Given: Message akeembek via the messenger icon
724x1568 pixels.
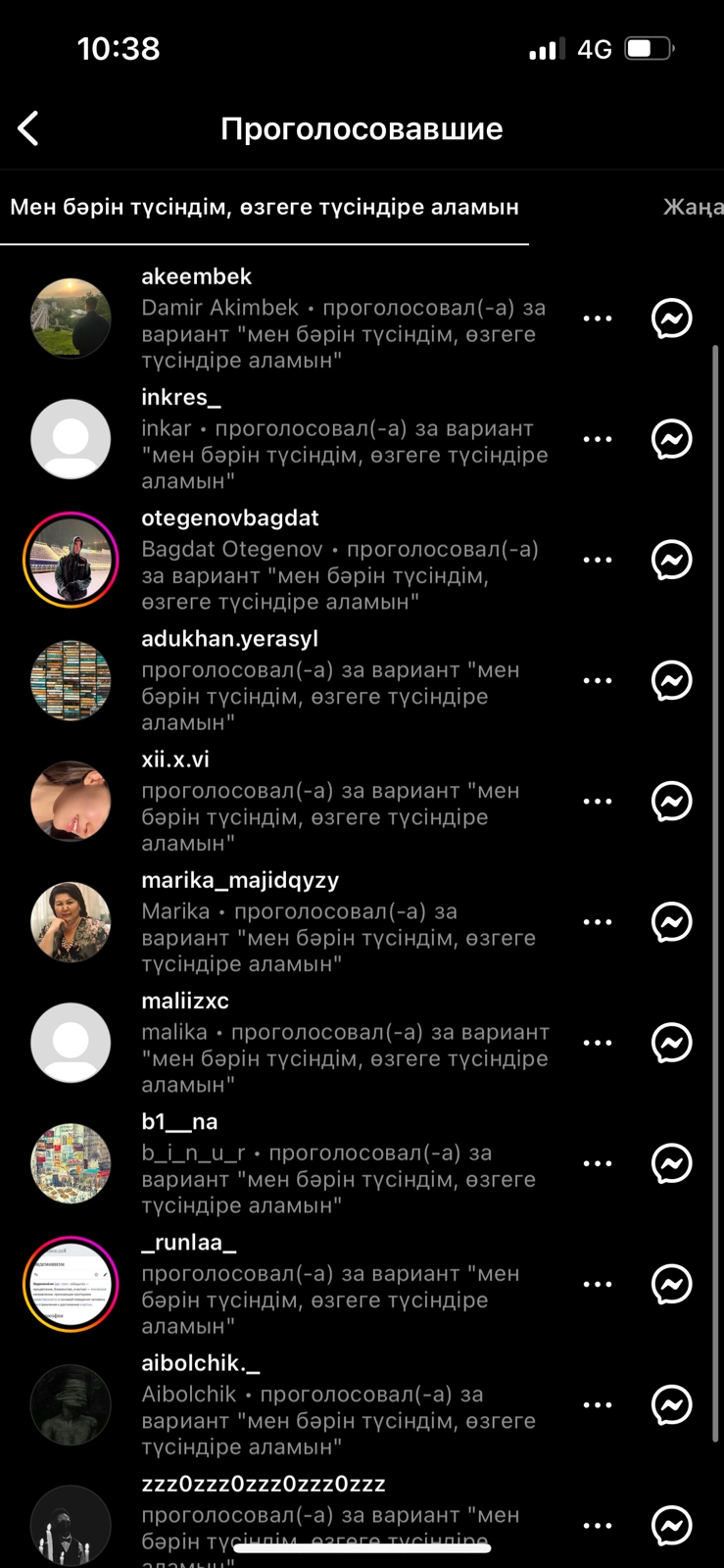Looking at the screenshot, I should pyautogui.click(x=672, y=318).
